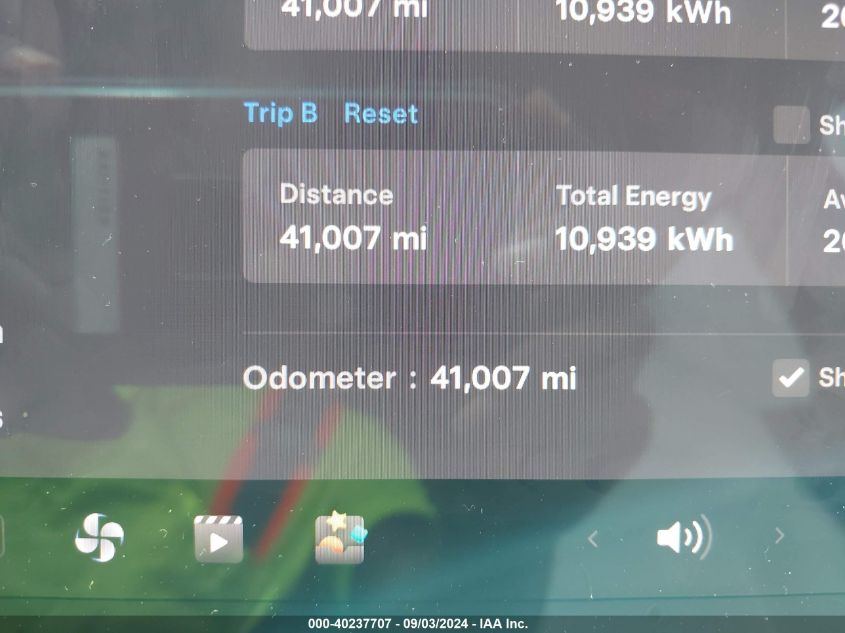
Task: Launch the video player app
Action: pyautogui.click(x=219, y=539)
